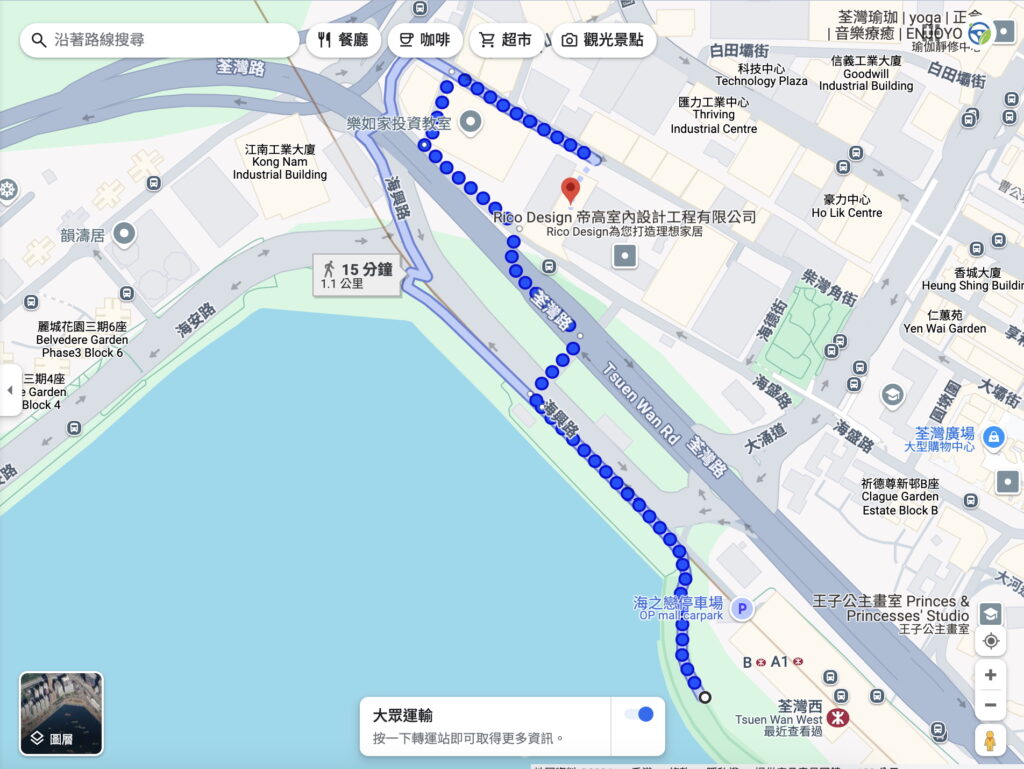Image resolution: width=1024 pixels, height=769 pixels.
Task: Activate the Street View pegman
Action: click(990, 740)
